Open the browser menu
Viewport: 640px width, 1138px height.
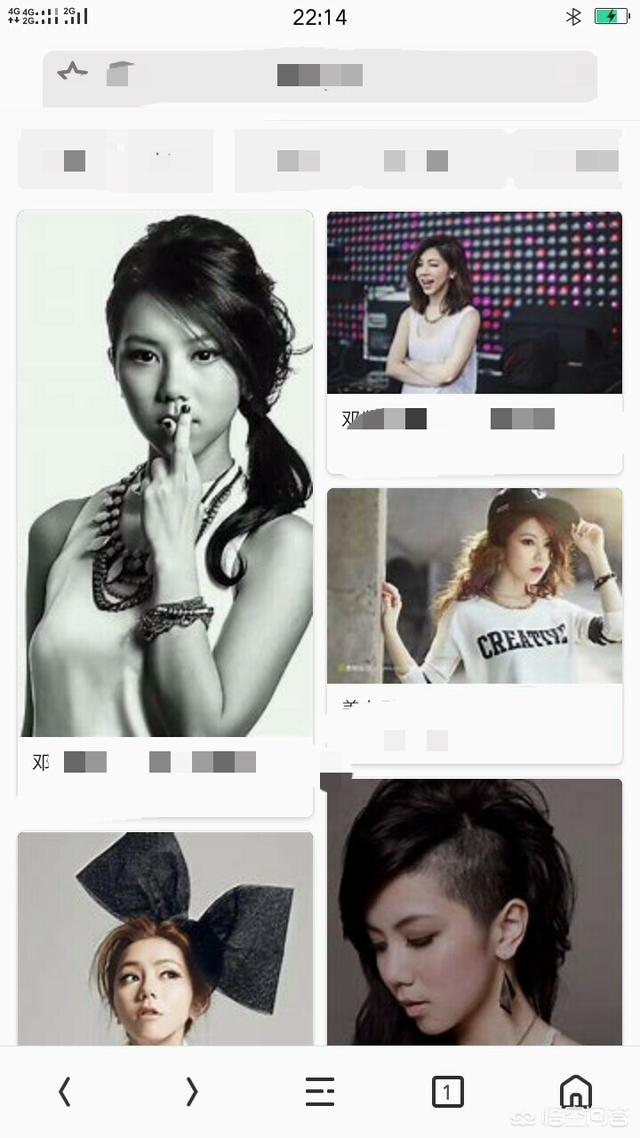coord(320,1091)
